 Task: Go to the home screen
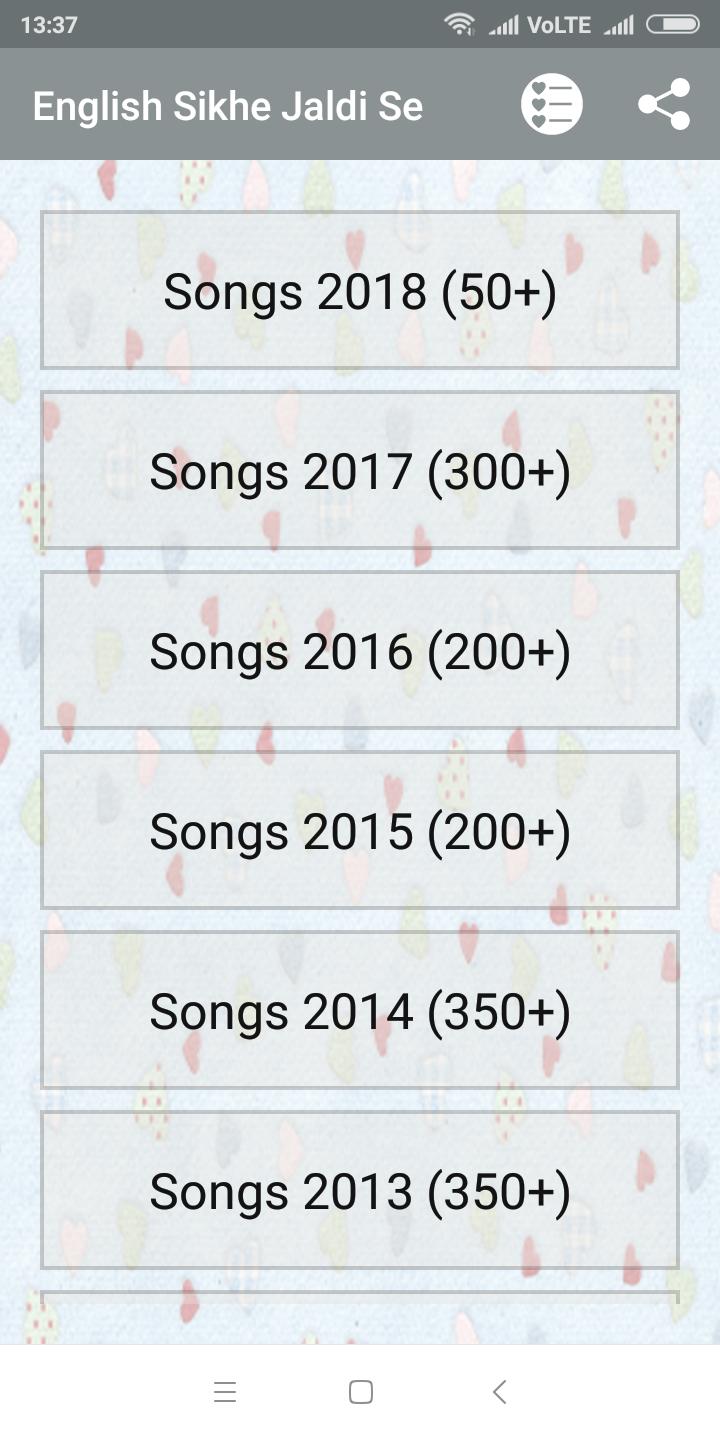(360, 1392)
